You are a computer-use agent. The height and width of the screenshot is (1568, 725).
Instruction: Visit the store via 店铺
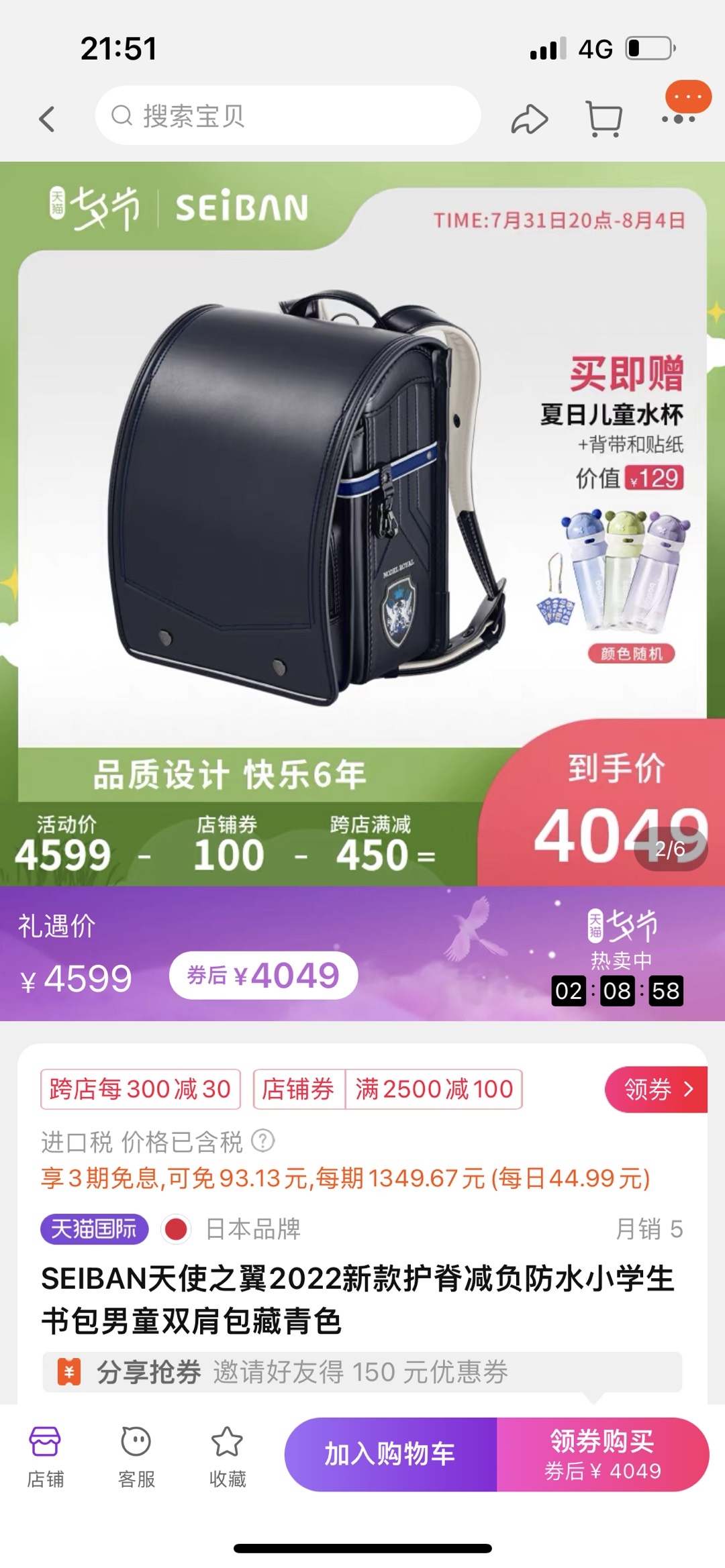45,1456
